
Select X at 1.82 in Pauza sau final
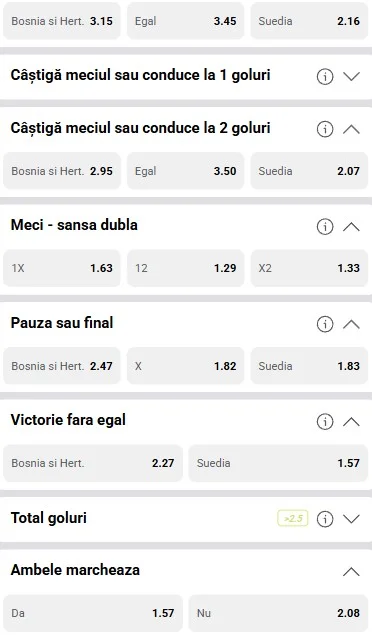[185, 366]
